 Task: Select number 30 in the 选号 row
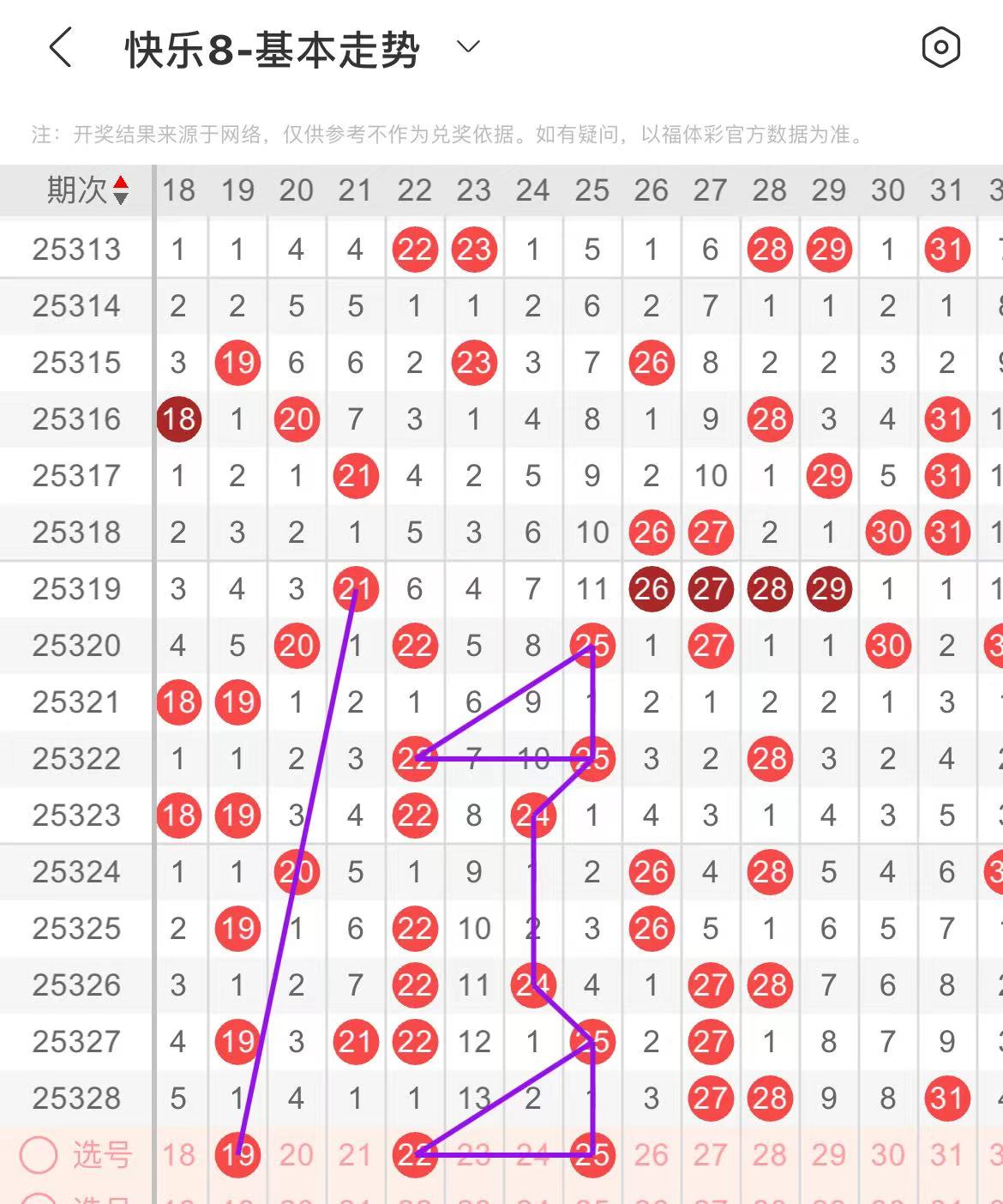coord(888,1155)
